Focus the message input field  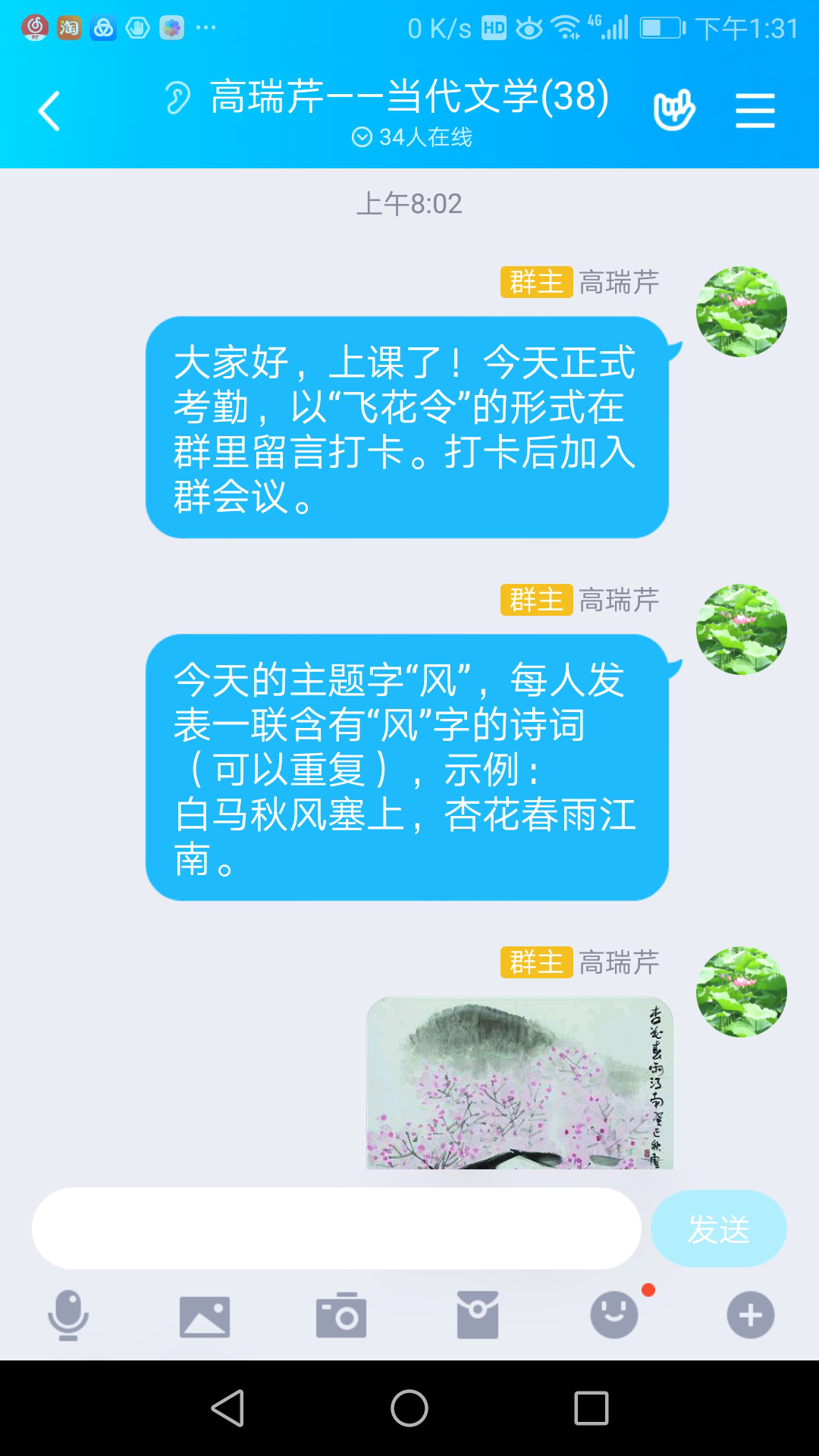coord(336,1228)
